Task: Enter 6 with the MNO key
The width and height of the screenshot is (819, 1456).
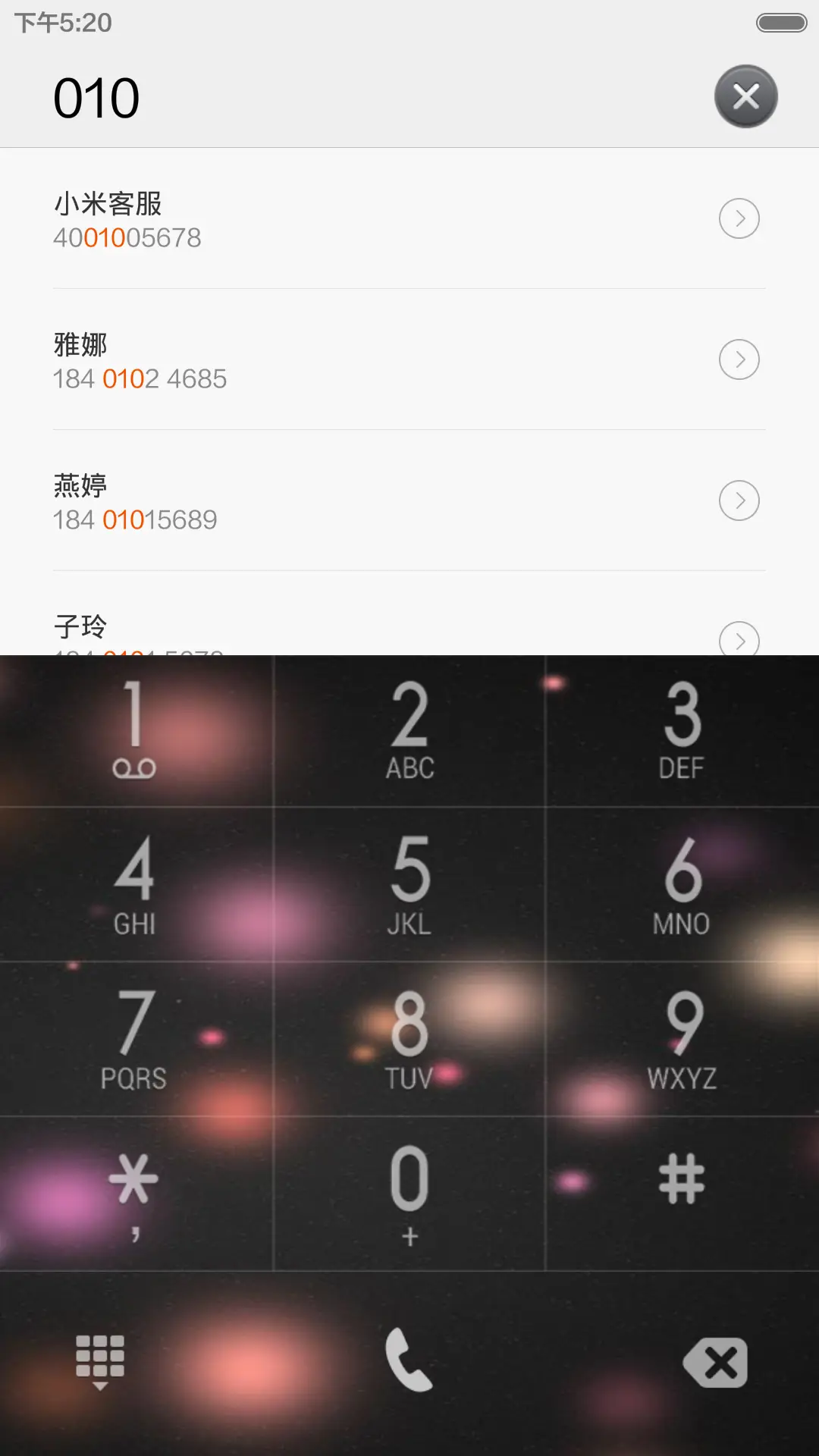Action: pos(682,885)
